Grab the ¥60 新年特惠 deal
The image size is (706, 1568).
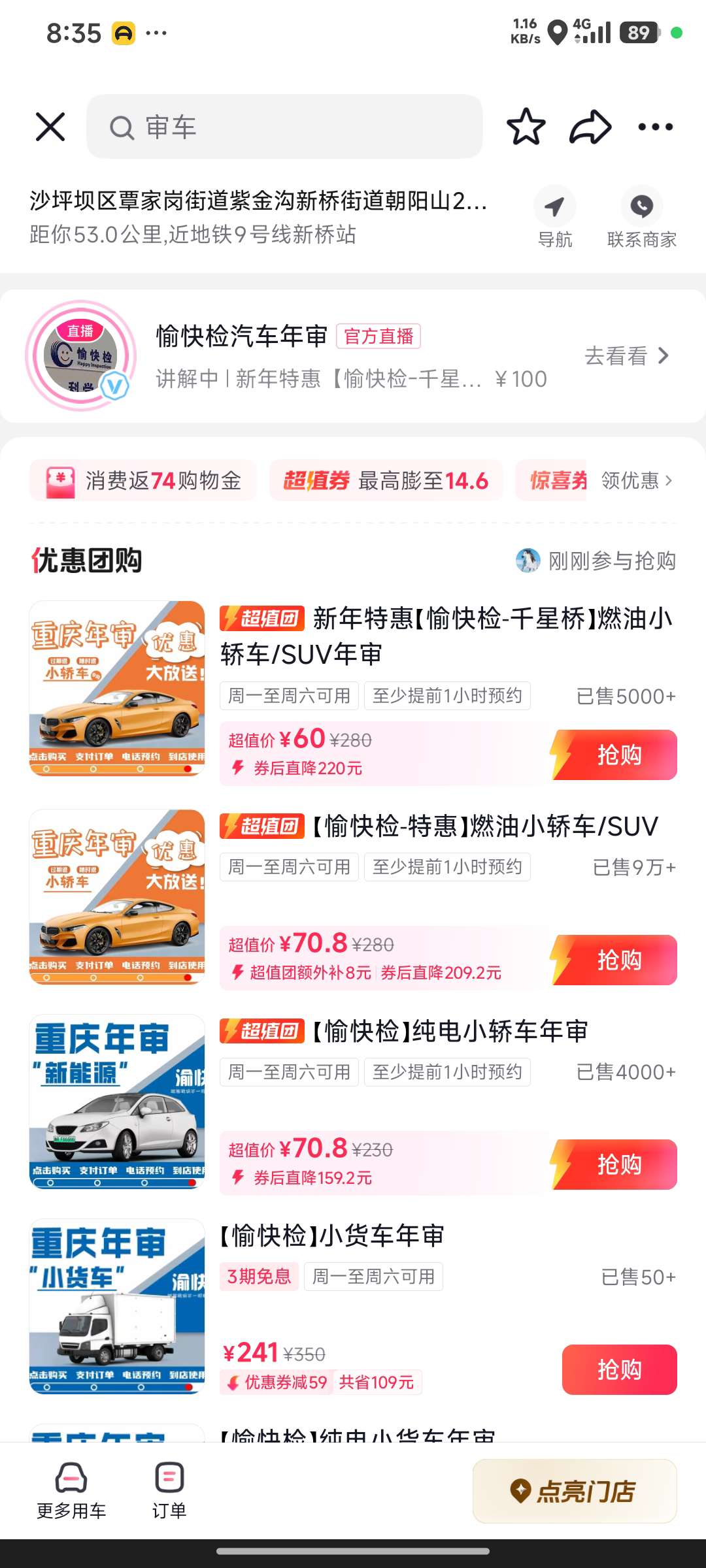tap(613, 755)
